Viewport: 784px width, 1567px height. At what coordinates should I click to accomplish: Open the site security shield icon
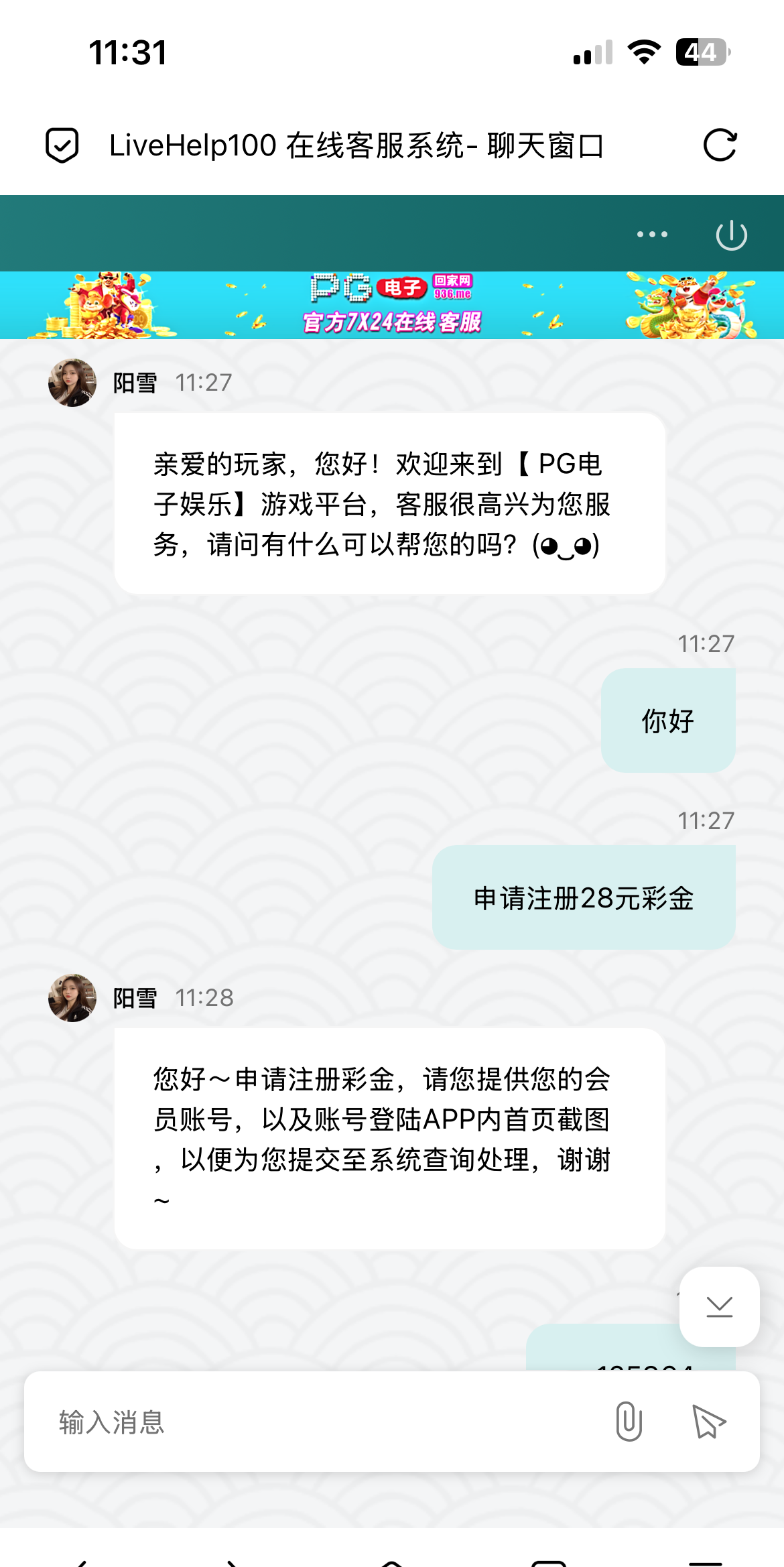(62, 145)
